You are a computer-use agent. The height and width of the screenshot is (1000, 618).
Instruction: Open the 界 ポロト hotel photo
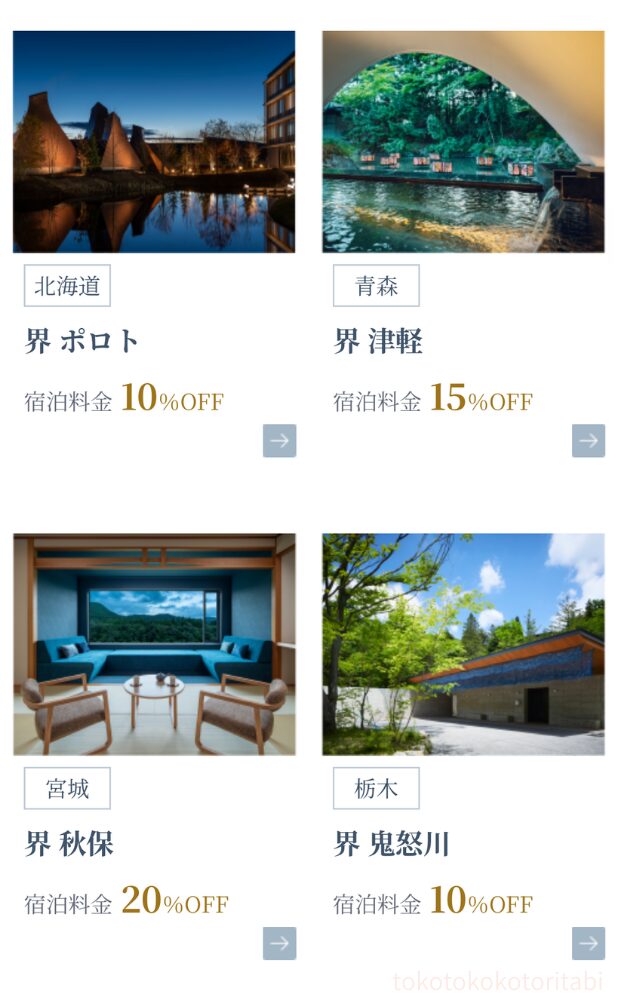pyautogui.click(x=154, y=141)
